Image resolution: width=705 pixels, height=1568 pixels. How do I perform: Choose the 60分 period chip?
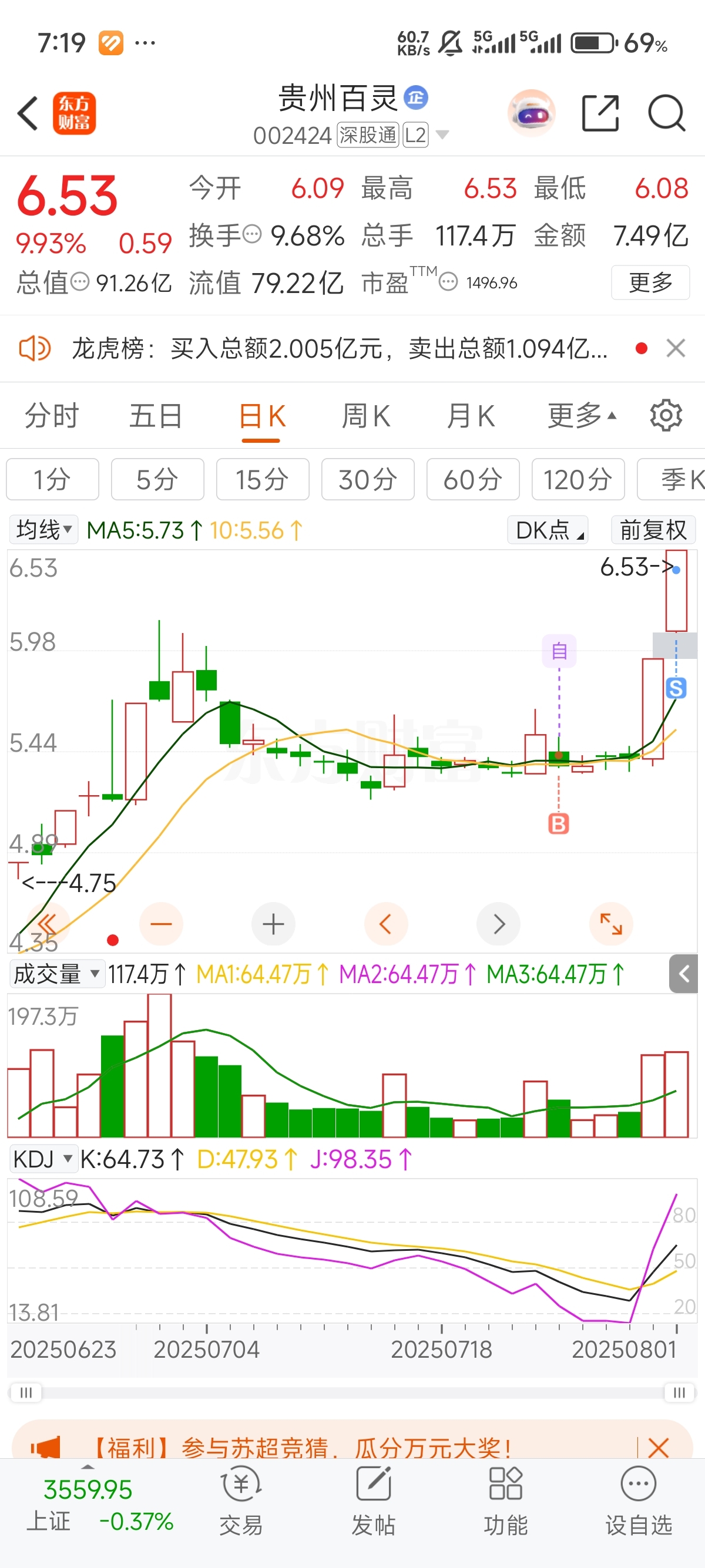tap(472, 480)
